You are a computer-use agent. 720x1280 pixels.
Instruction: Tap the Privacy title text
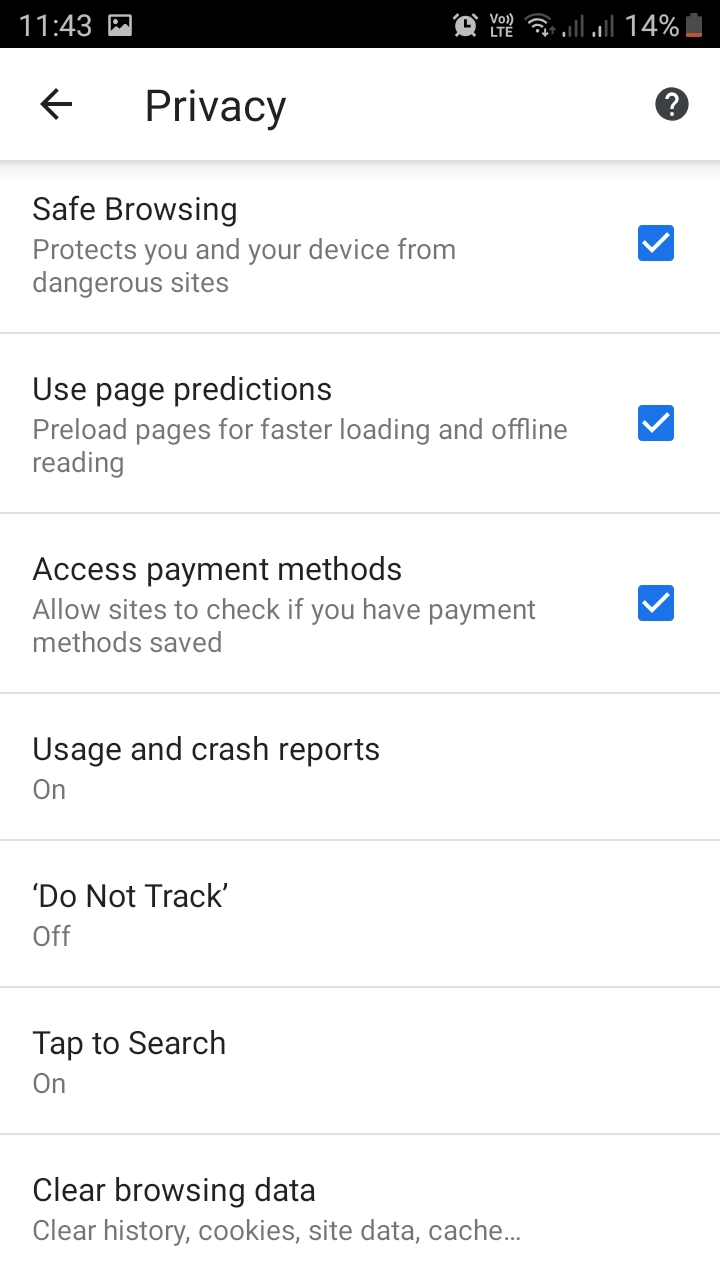(214, 104)
